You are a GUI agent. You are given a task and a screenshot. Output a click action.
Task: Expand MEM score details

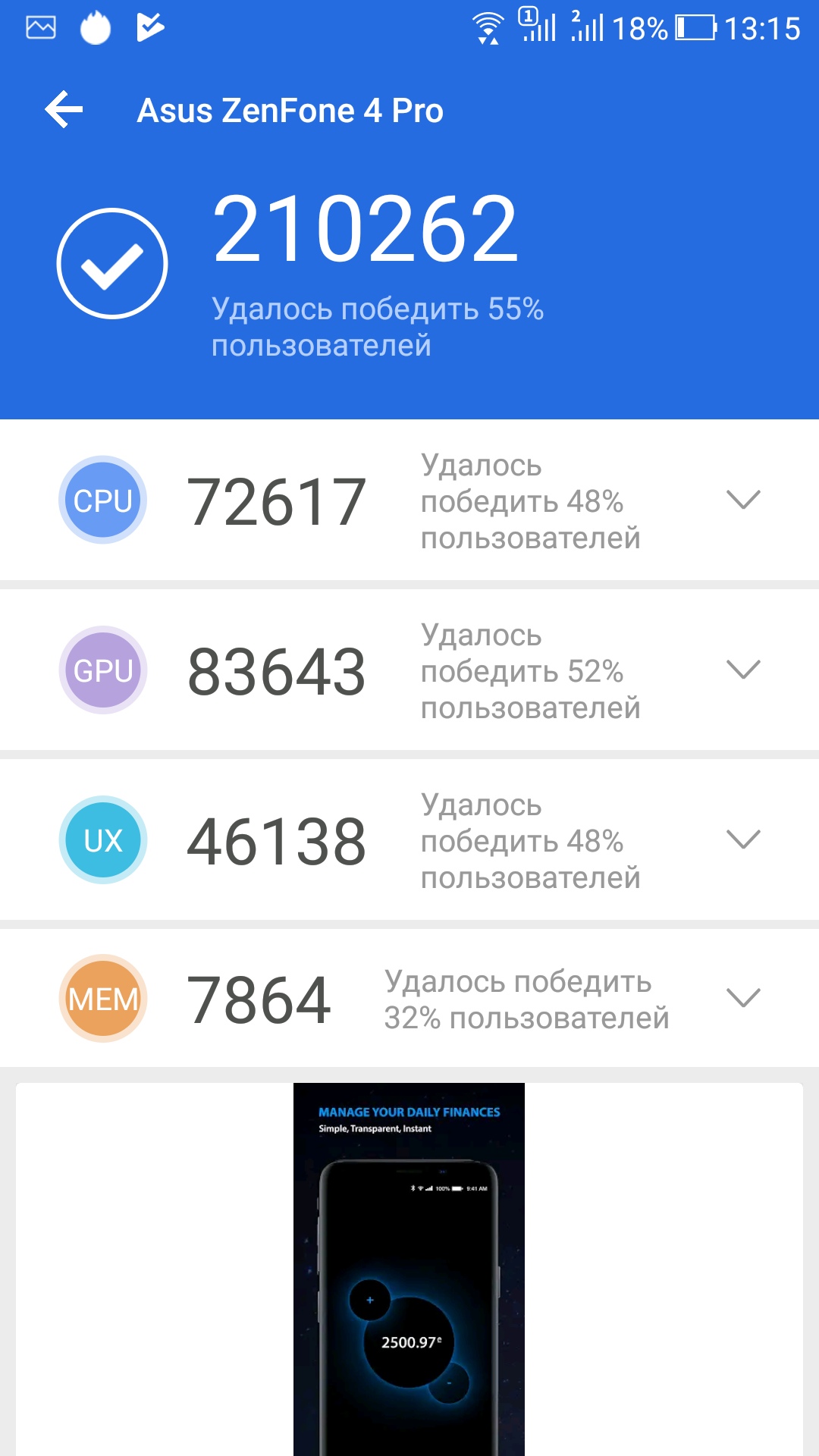(x=745, y=999)
